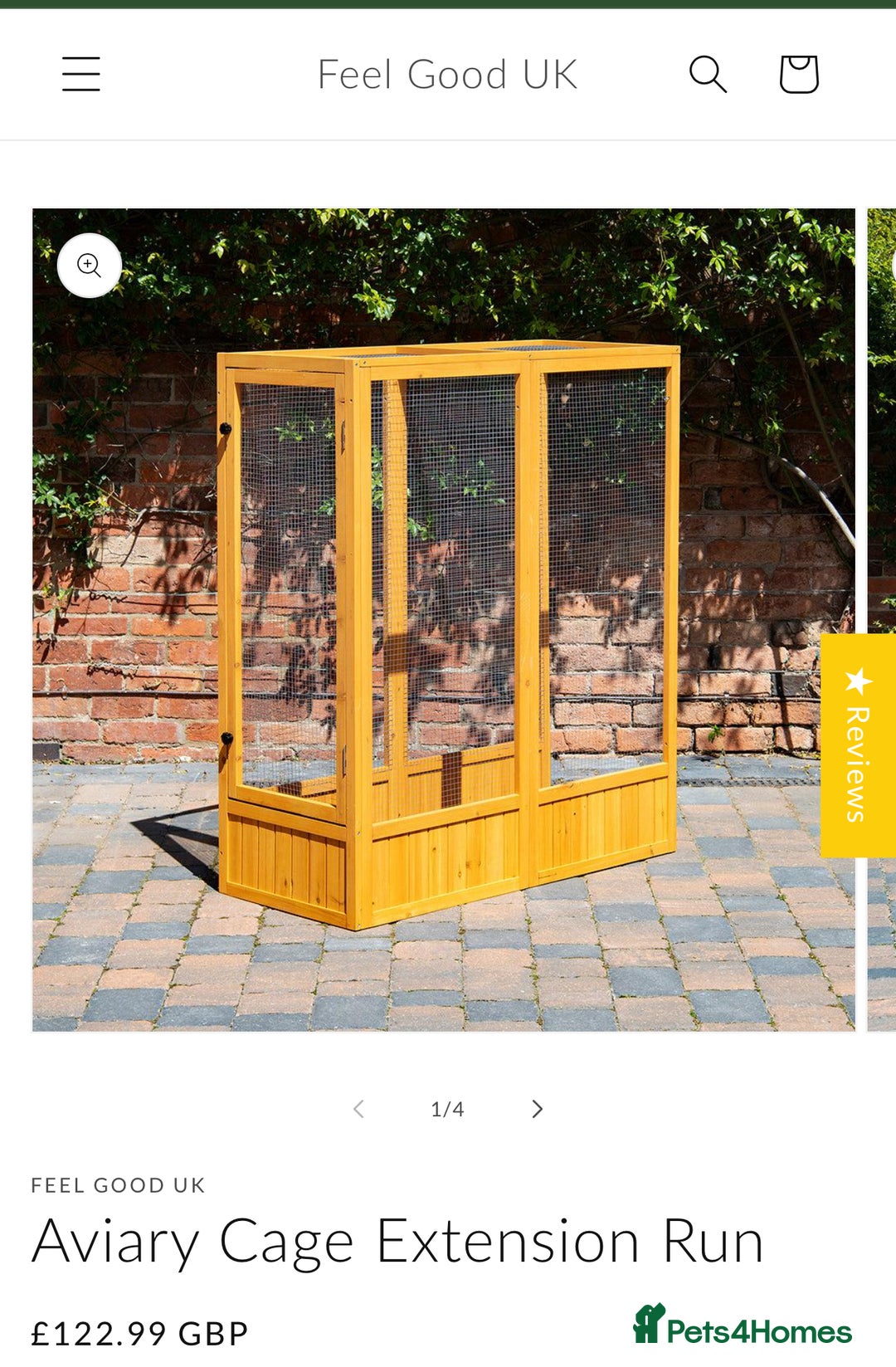Image resolution: width=896 pixels, height=1367 pixels.
Task: Open the Feel Good UK homepage link
Action: click(447, 75)
